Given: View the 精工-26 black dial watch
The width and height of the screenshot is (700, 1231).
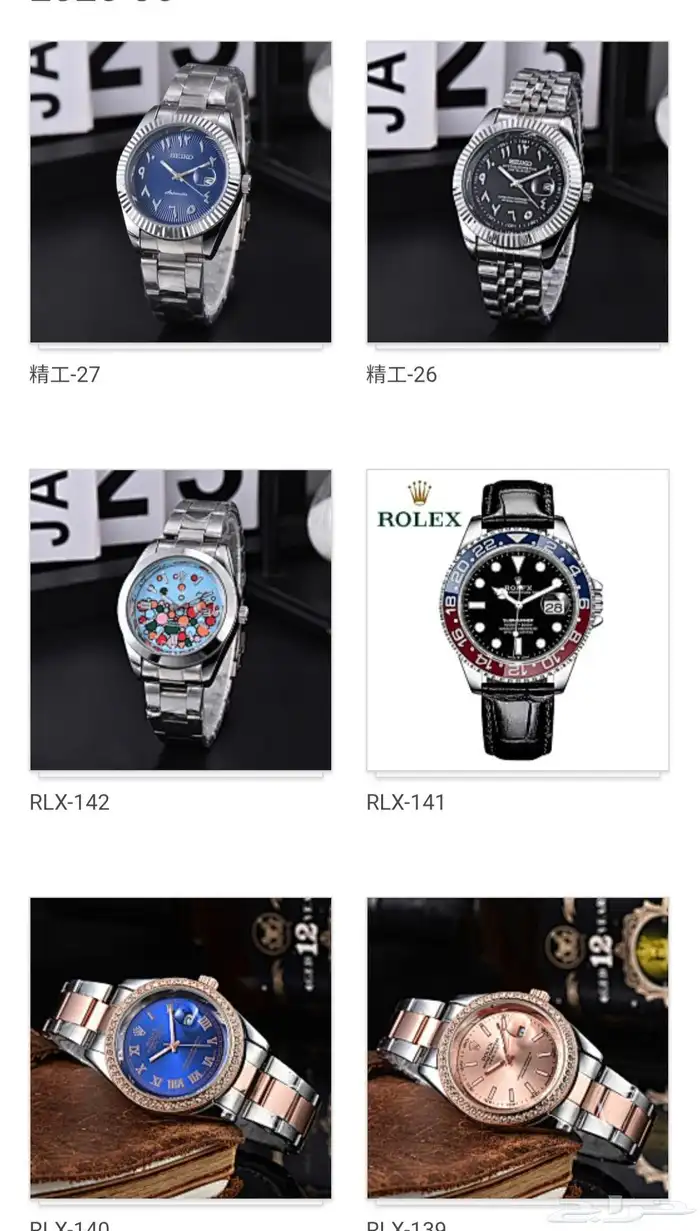Looking at the screenshot, I should [x=517, y=192].
